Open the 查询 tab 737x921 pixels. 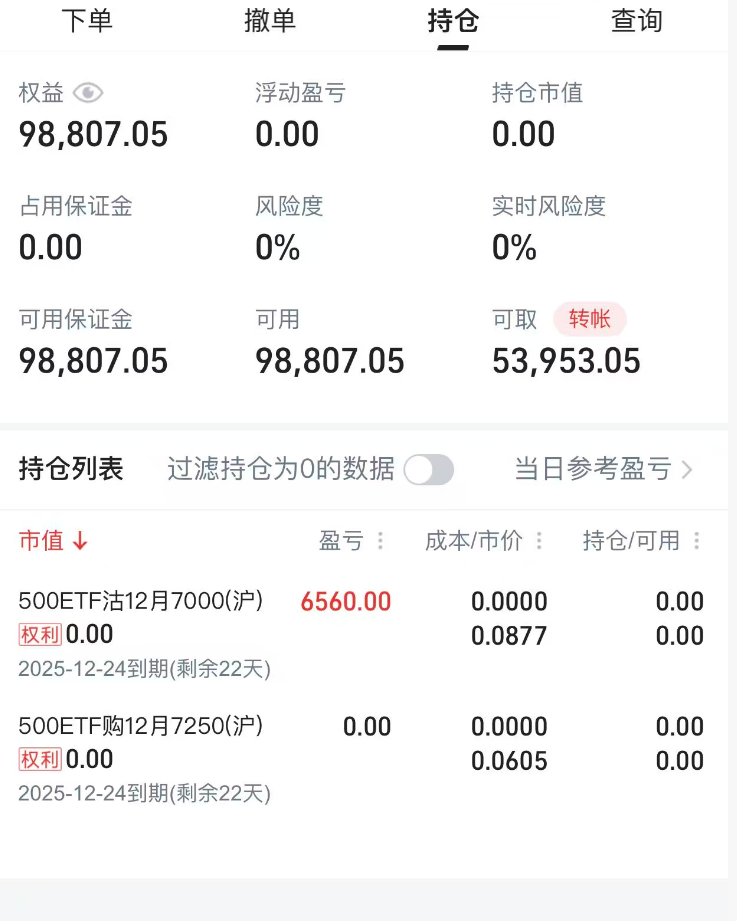(x=637, y=21)
